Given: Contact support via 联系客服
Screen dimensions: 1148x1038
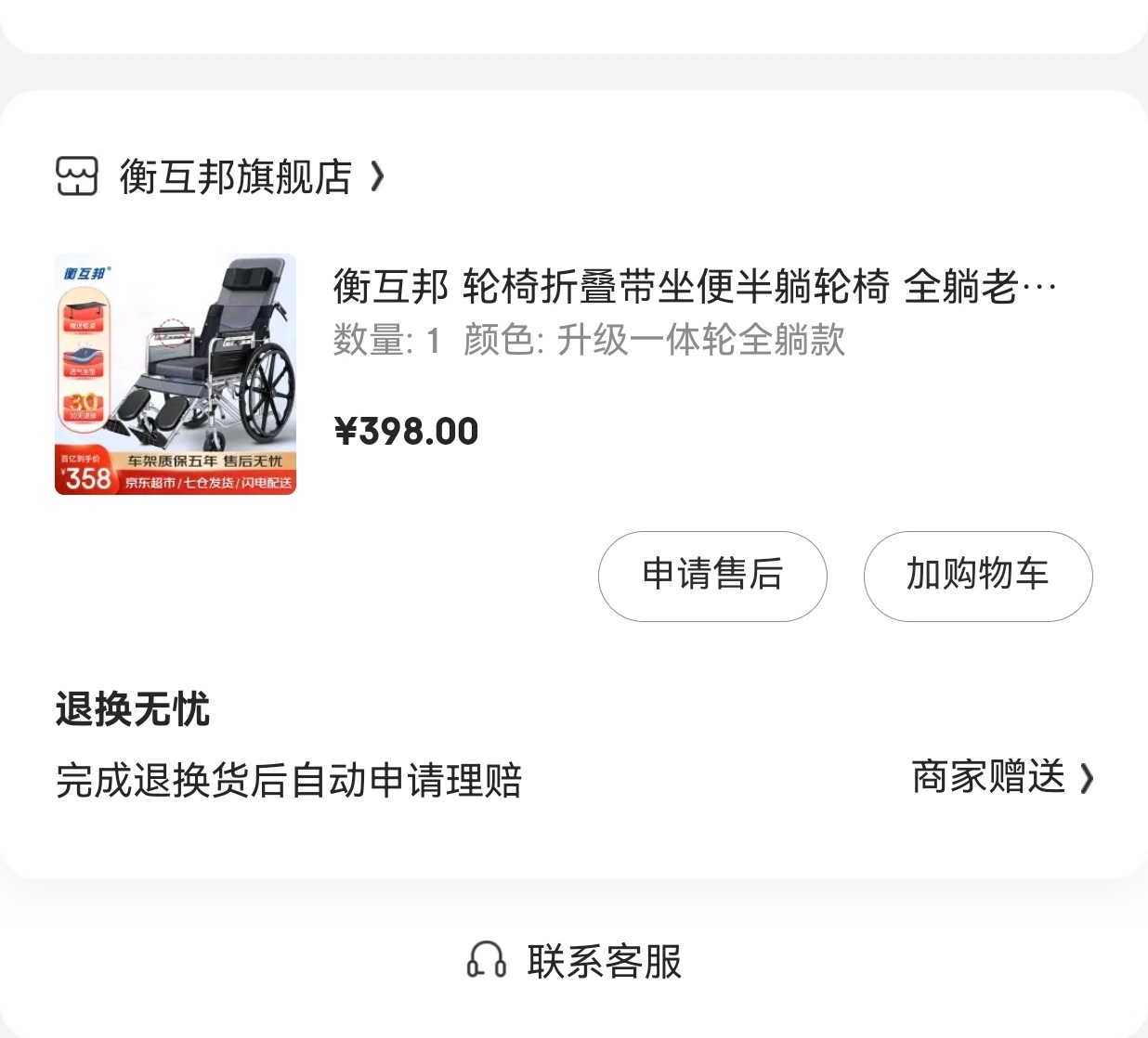Looking at the screenshot, I should point(576,961).
